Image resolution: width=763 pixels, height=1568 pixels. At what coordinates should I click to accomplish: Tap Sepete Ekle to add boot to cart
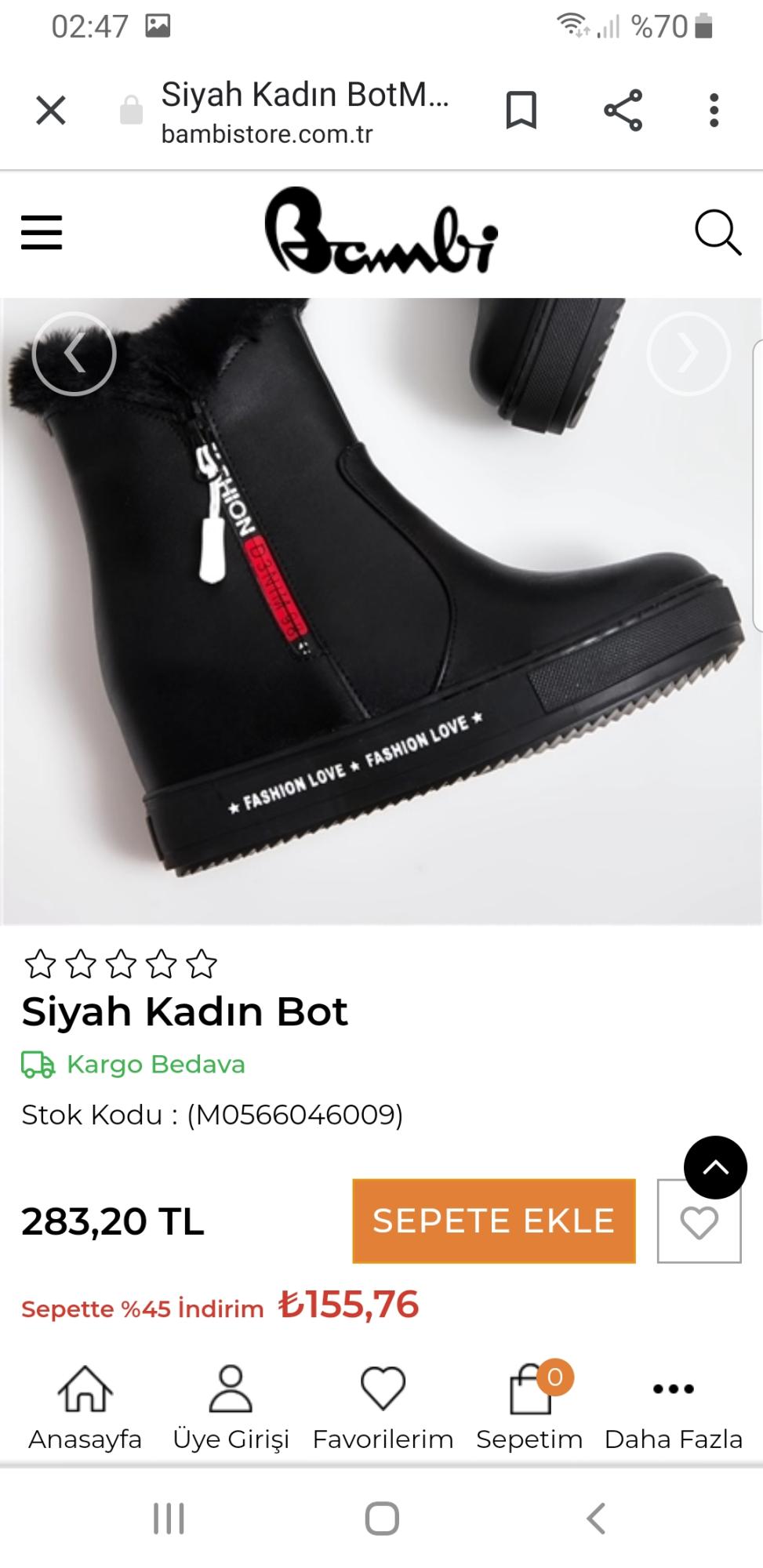pyautogui.click(x=494, y=1221)
